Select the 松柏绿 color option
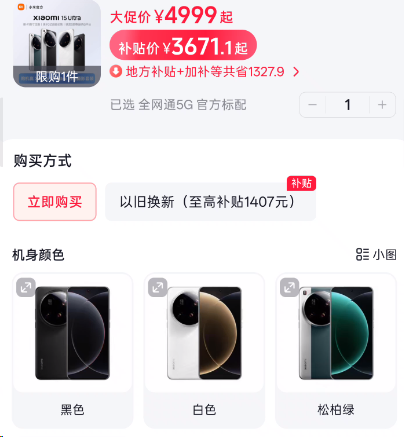The width and height of the screenshot is (404, 437). point(336,351)
